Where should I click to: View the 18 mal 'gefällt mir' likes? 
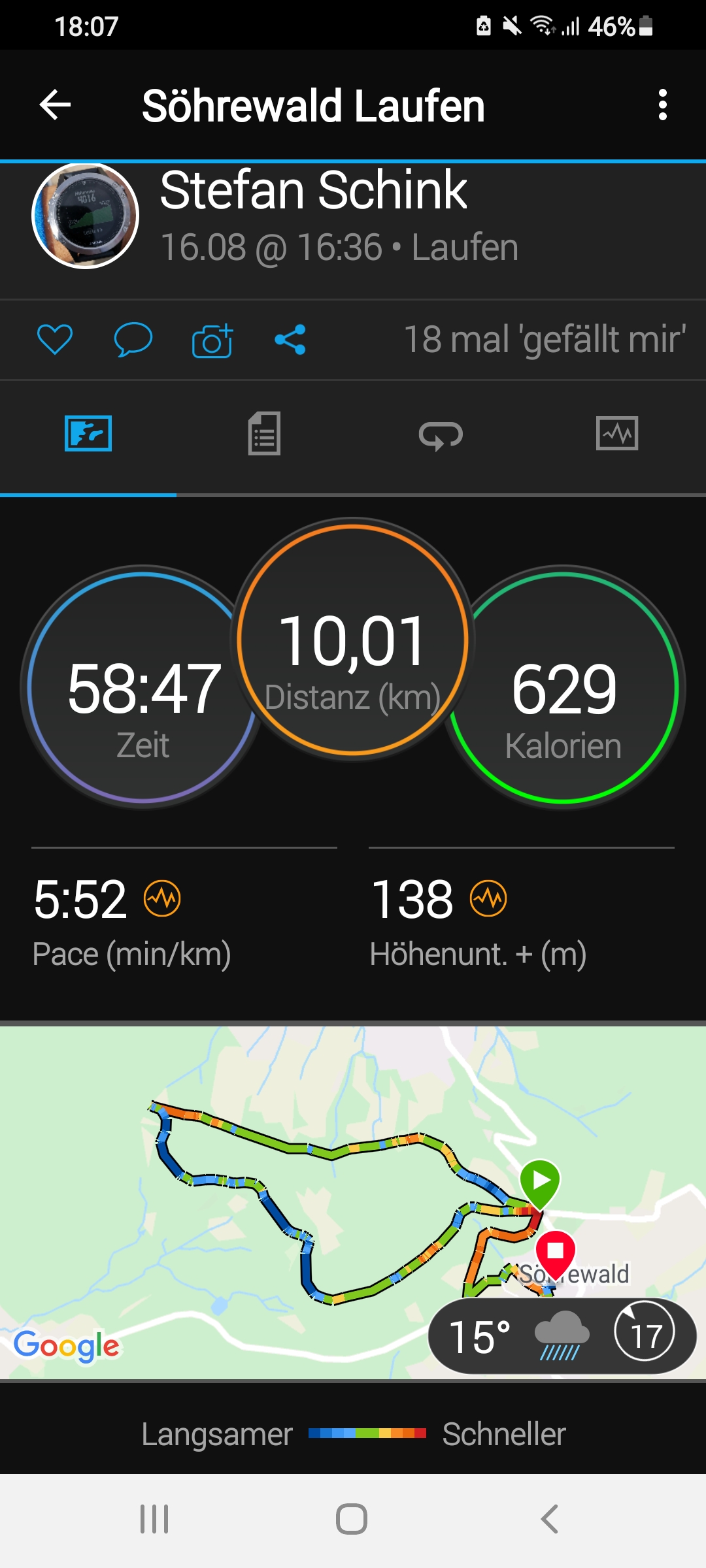coord(545,340)
